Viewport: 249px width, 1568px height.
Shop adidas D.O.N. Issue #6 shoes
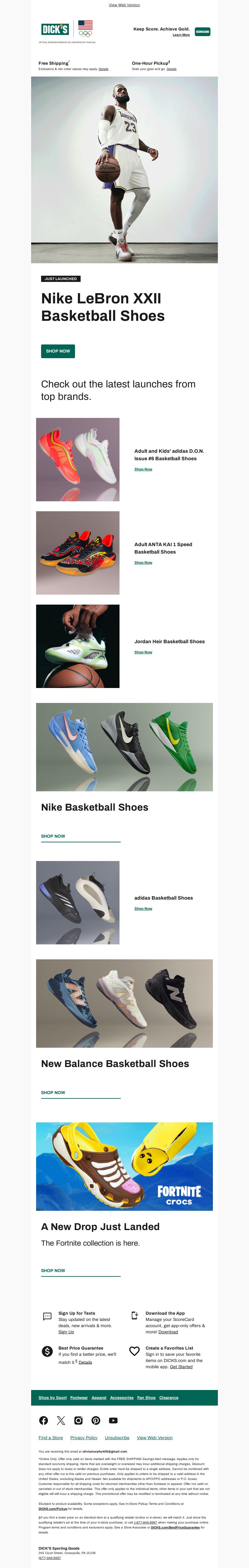pyautogui.click(x=143, y=469)
